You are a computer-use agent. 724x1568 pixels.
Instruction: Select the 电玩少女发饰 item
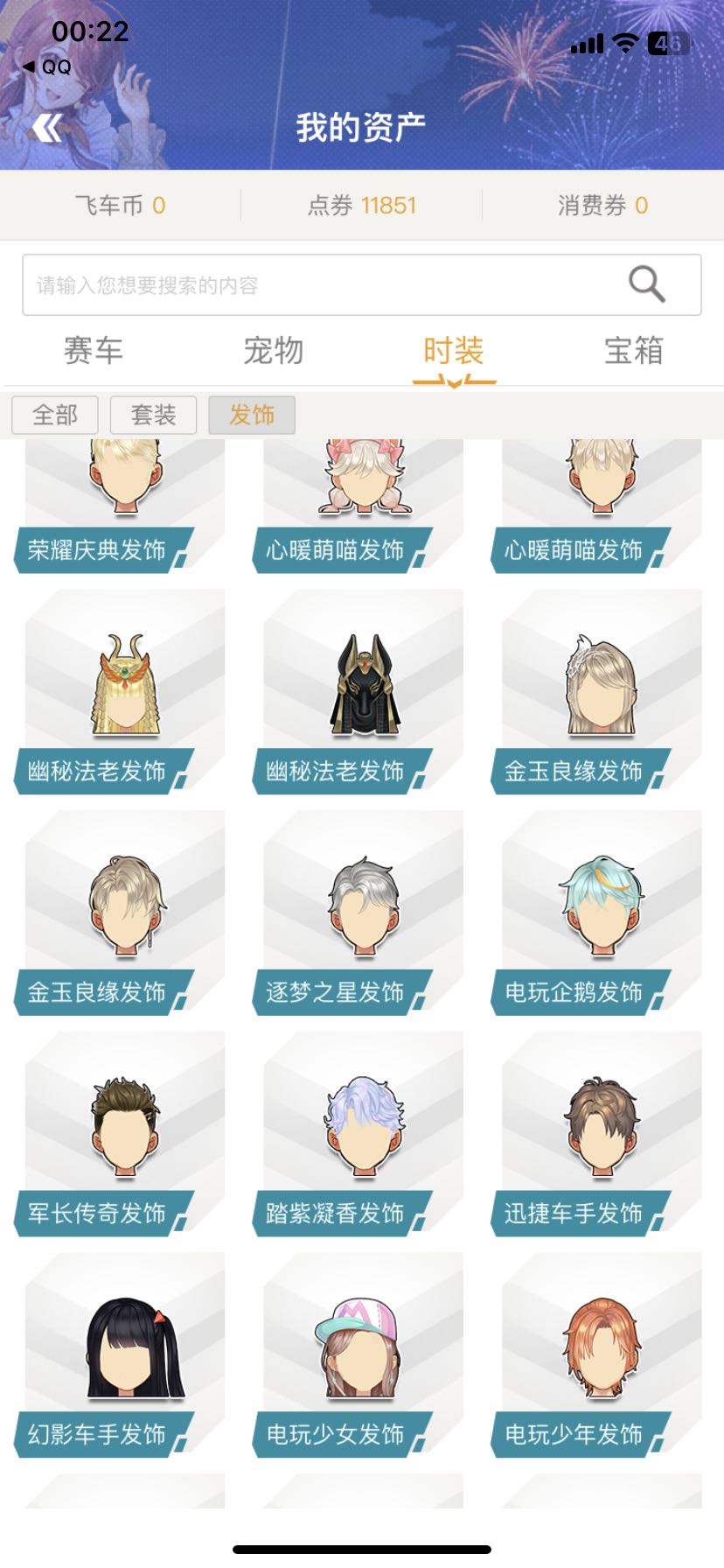click(x=363, y=1355)
